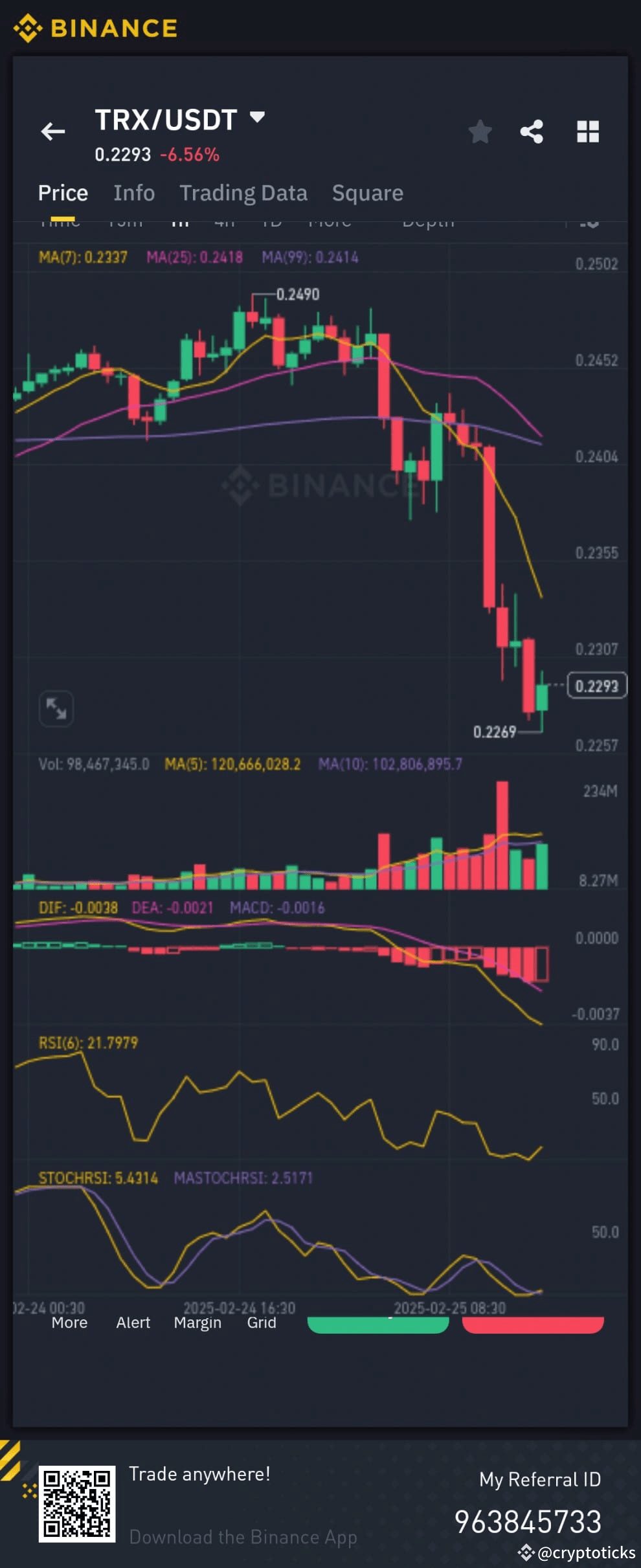641x1568 pixels.
Task: Mark TRX/USDT as favorite star
Action: point(480,132)
